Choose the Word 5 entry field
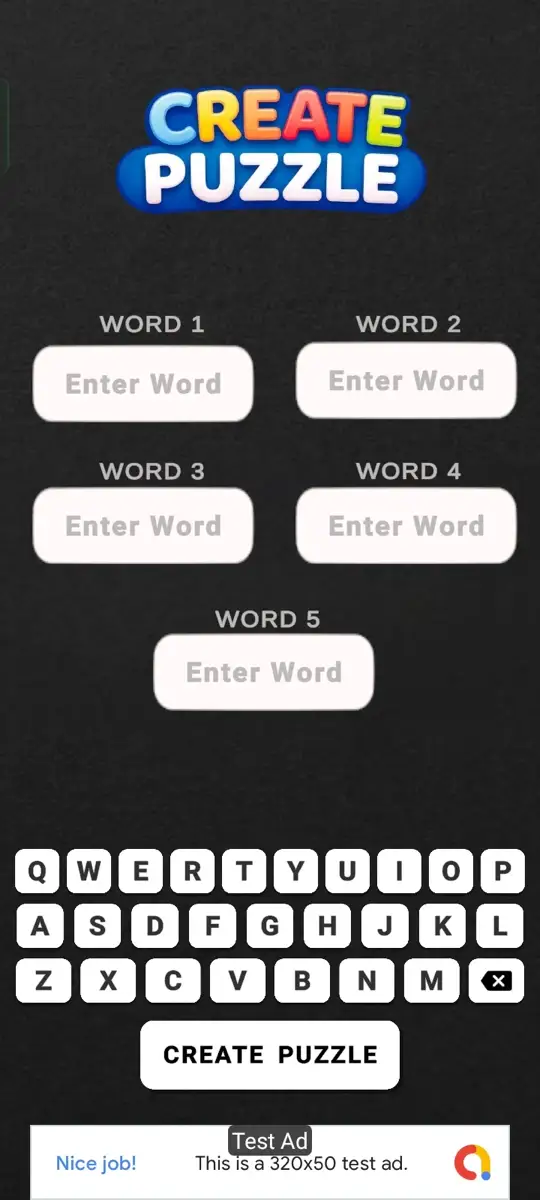 [264, 672]
